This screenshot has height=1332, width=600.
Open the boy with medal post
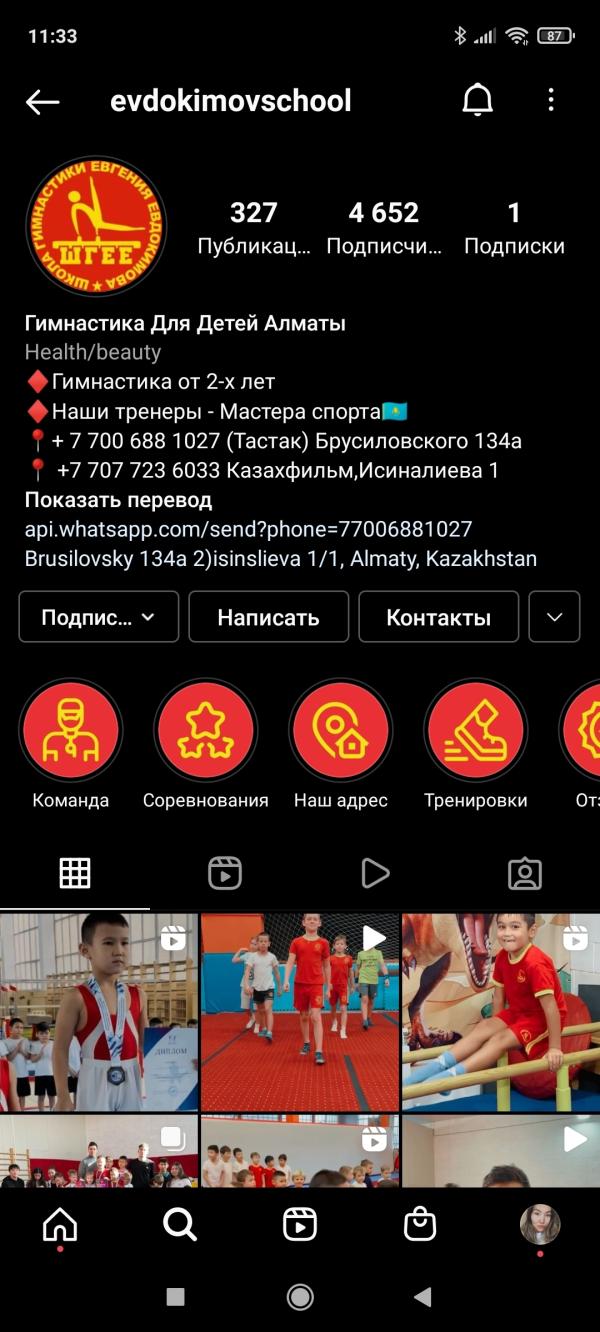point(99,1012)
